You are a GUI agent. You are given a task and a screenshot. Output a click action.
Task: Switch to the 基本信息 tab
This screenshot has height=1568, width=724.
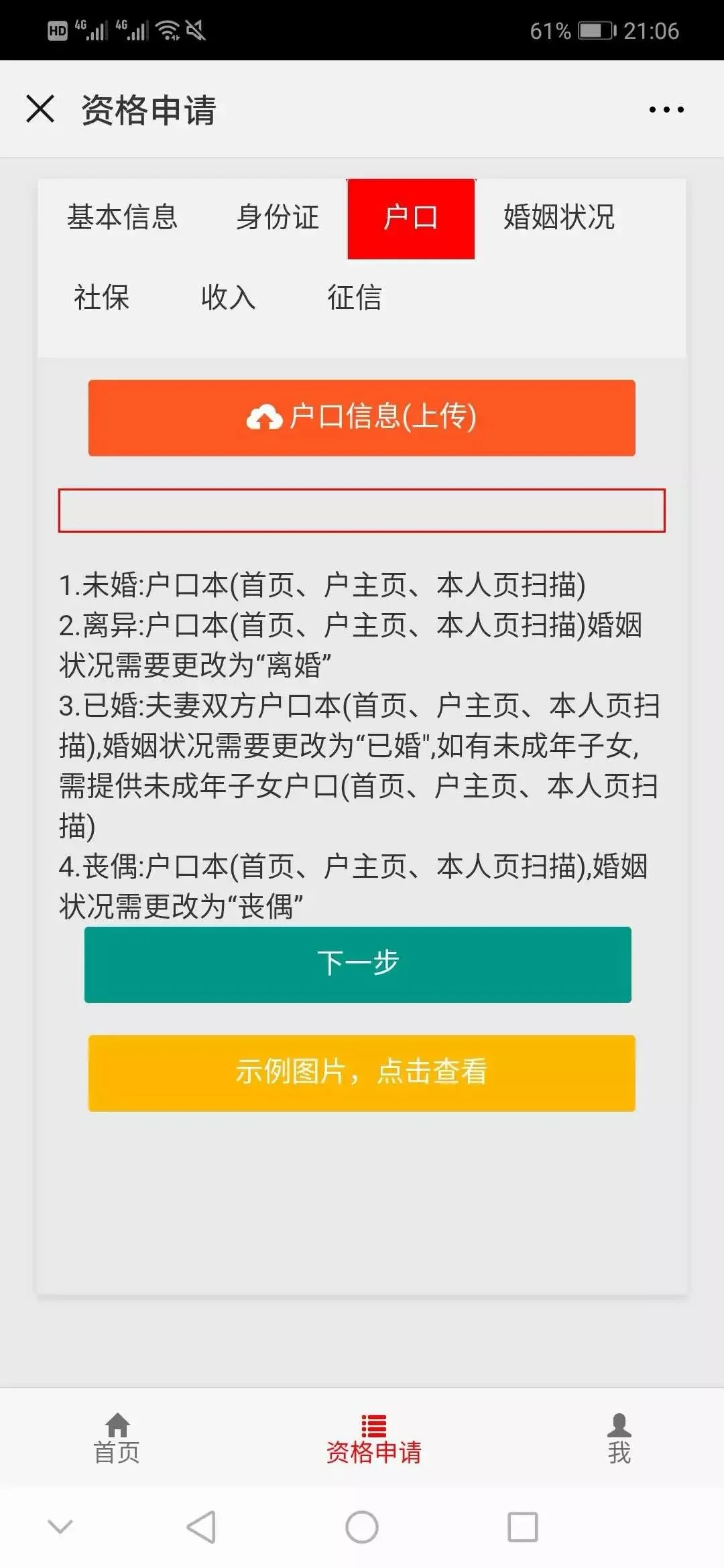(x=123, y=217)
